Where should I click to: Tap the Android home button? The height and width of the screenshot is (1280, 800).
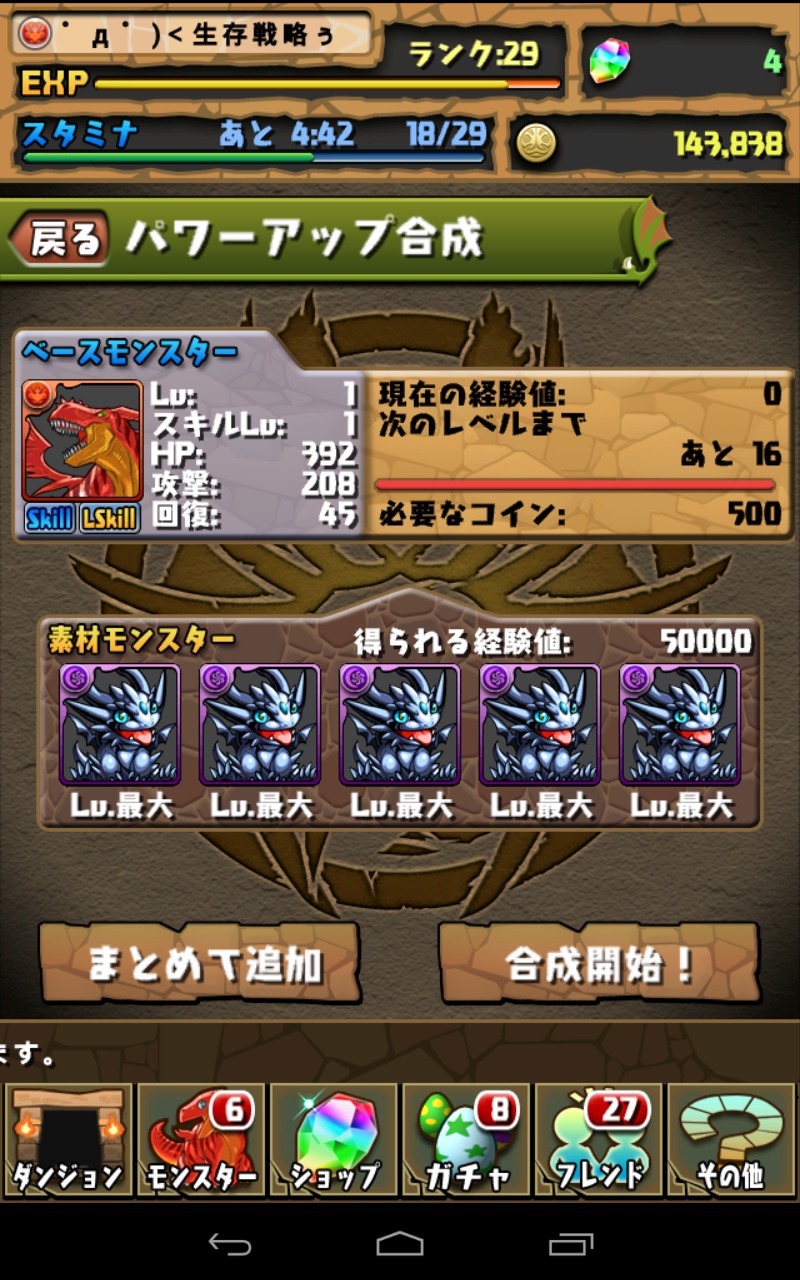click(400, 1244)
